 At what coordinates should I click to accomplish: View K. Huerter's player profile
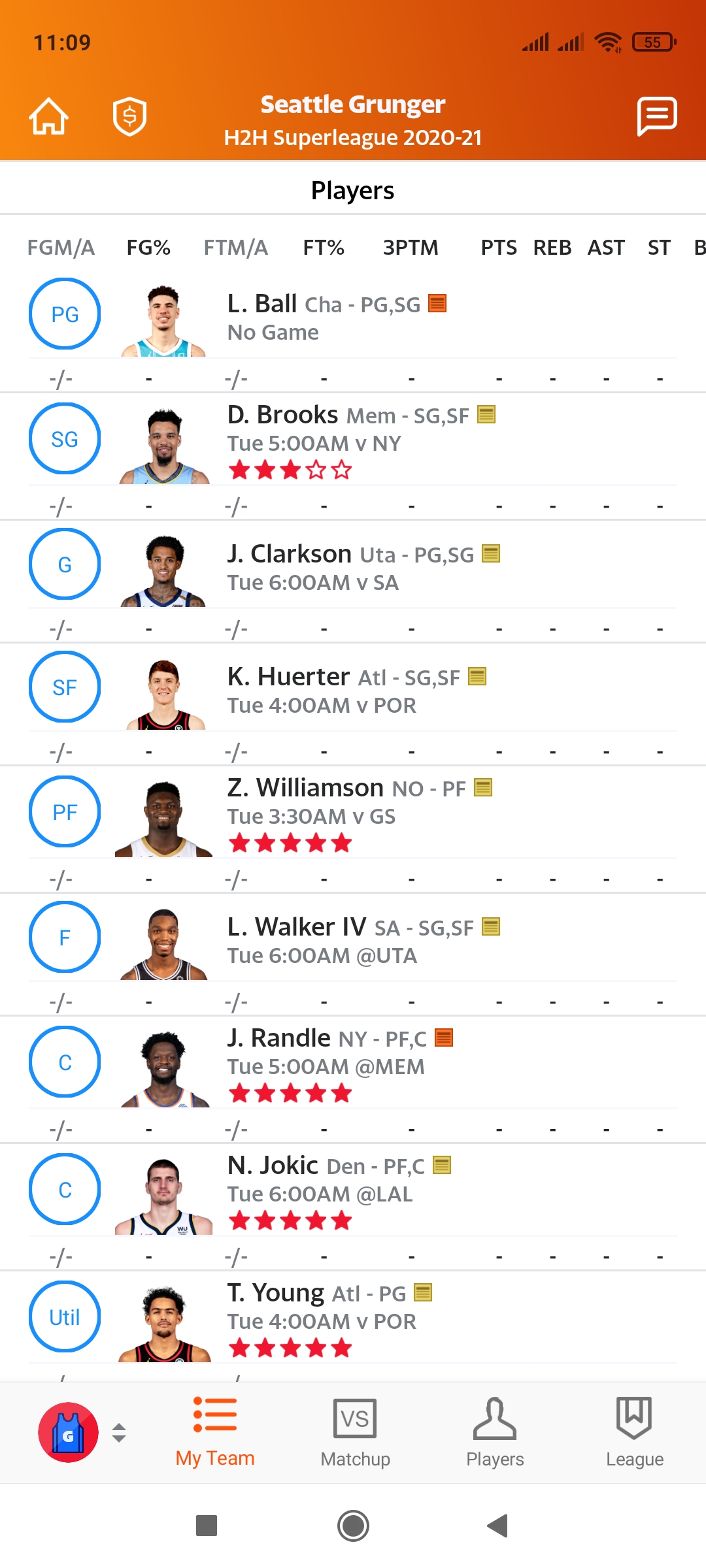288,678
